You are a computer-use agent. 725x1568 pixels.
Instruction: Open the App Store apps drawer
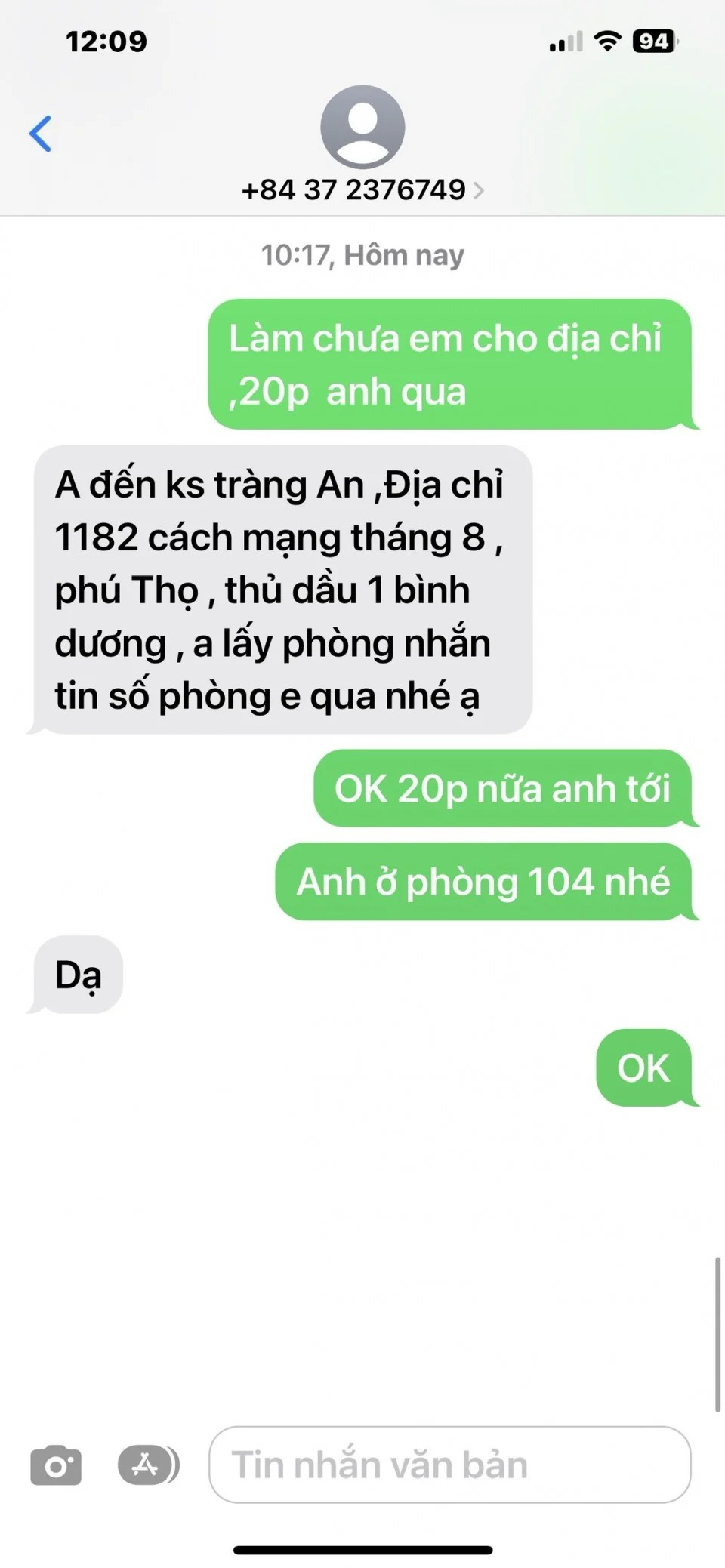pyautogui.click(x=147, y=1465)
